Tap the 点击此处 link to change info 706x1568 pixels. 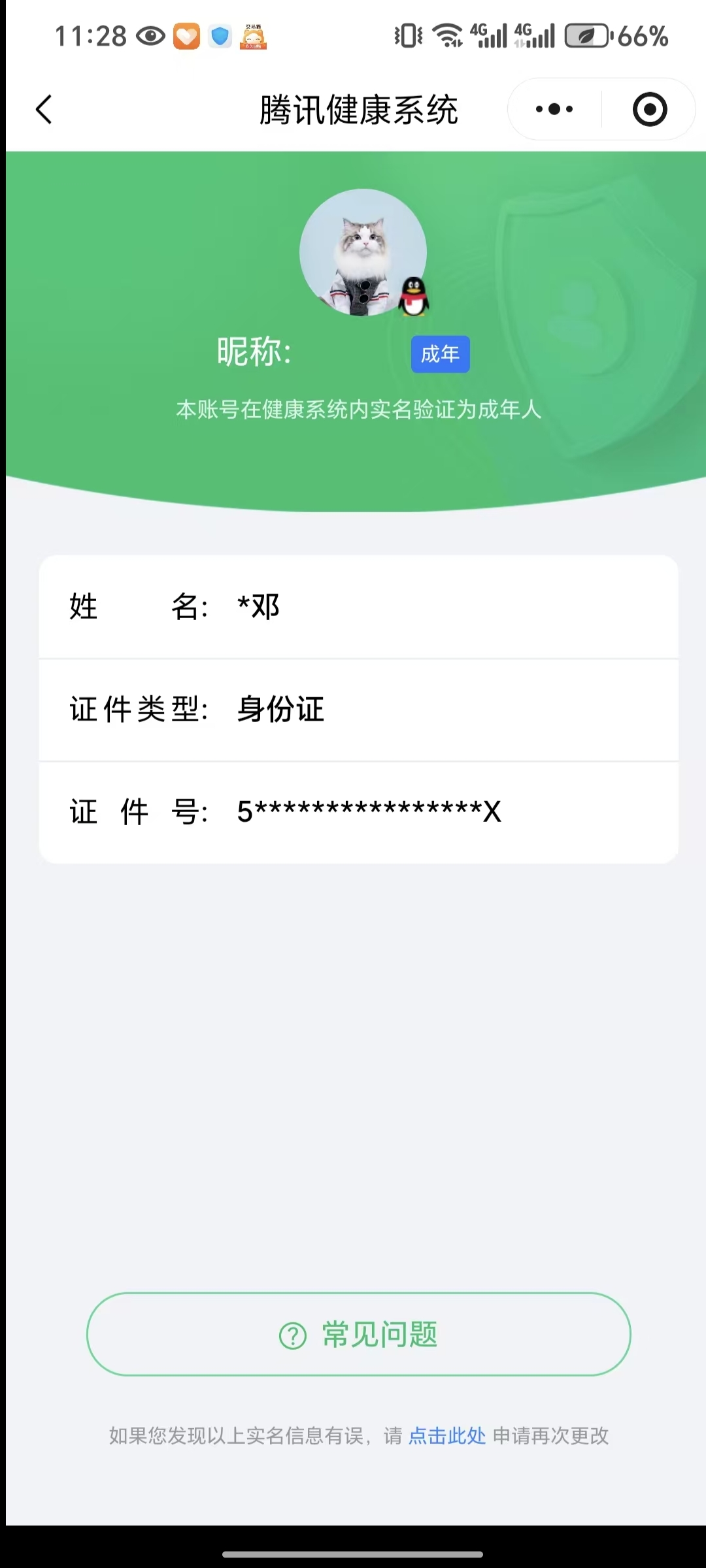click(x=447, y=1435)
